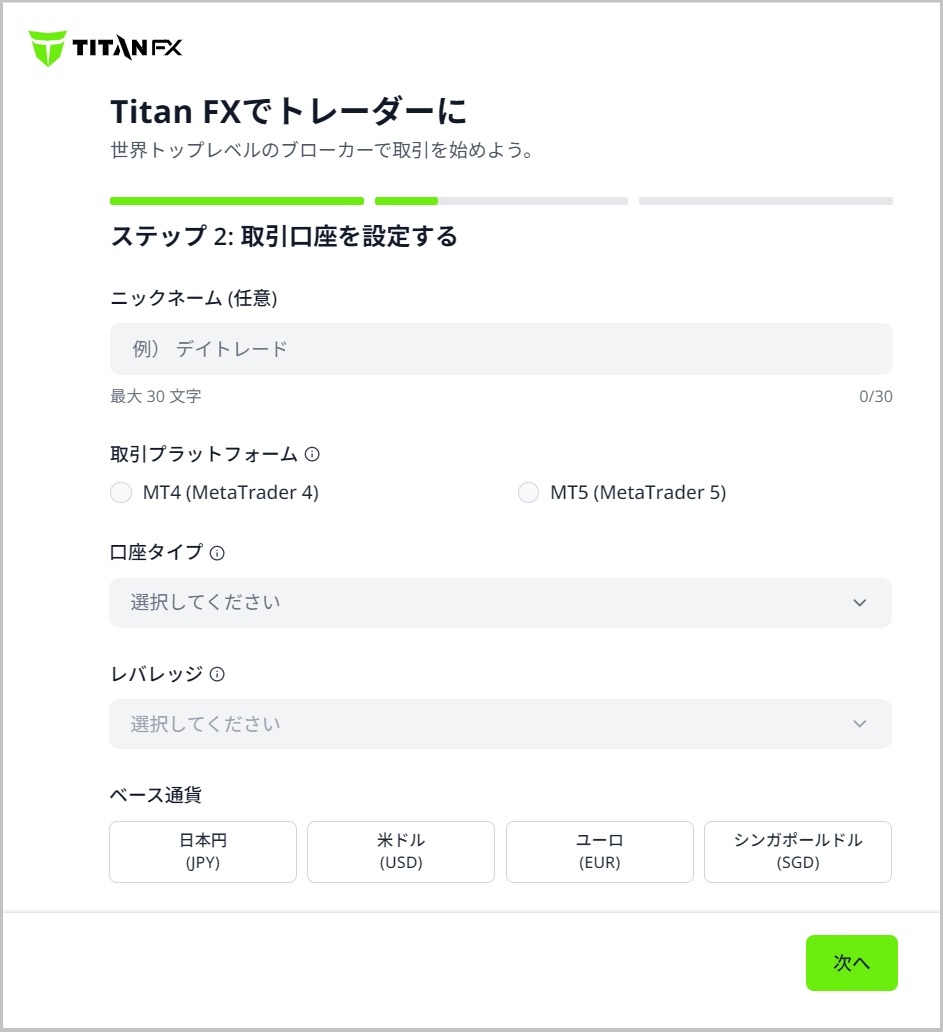Select 日本円 (JPY) as base currency
Viewport: 943px width, 1032px height.
[x=203, y=852]
